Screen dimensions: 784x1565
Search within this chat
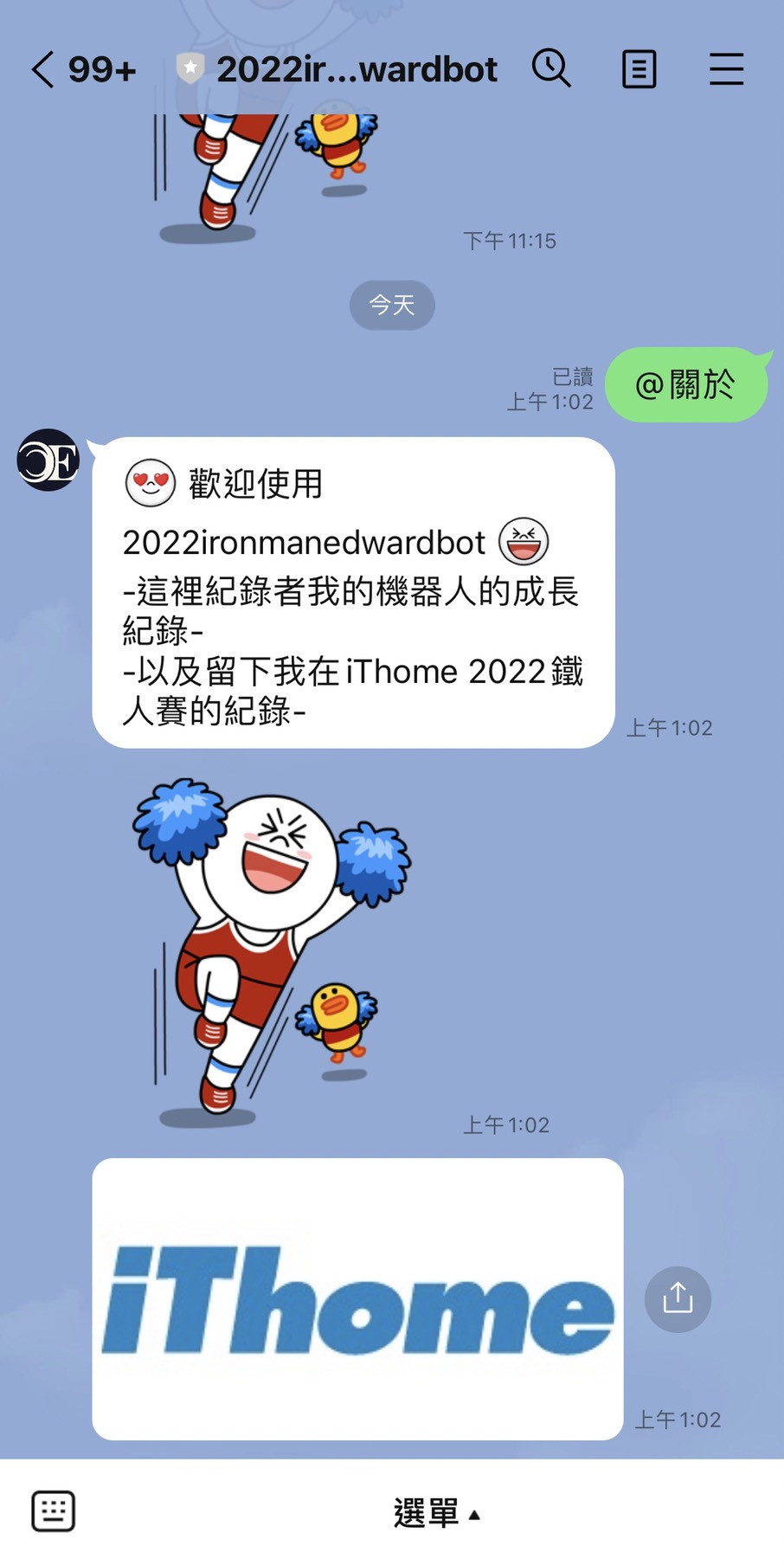click(551, 69)
